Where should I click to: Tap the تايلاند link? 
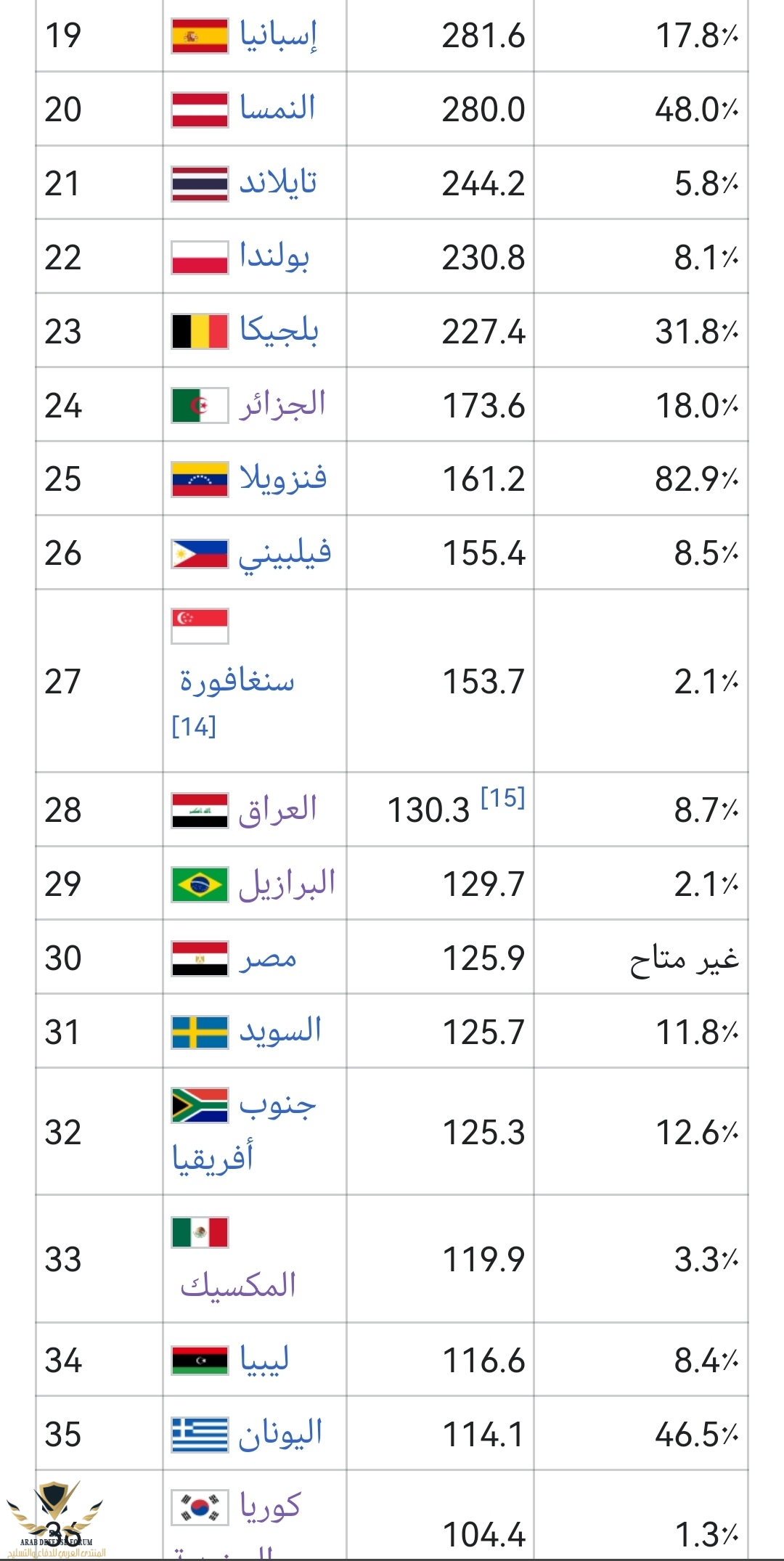coord(279,183)
